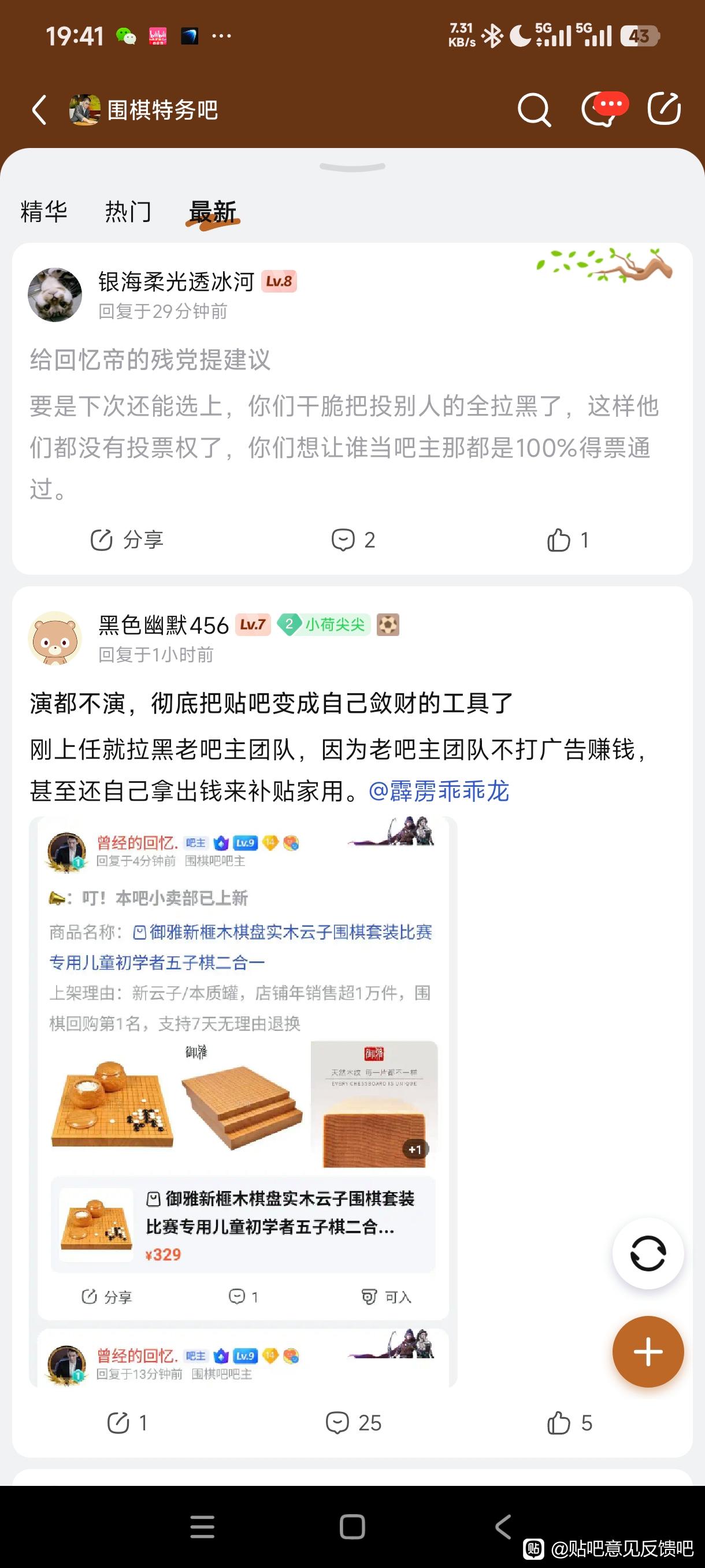
Task: Open search in 围棋特务吧
Action: 534,110
